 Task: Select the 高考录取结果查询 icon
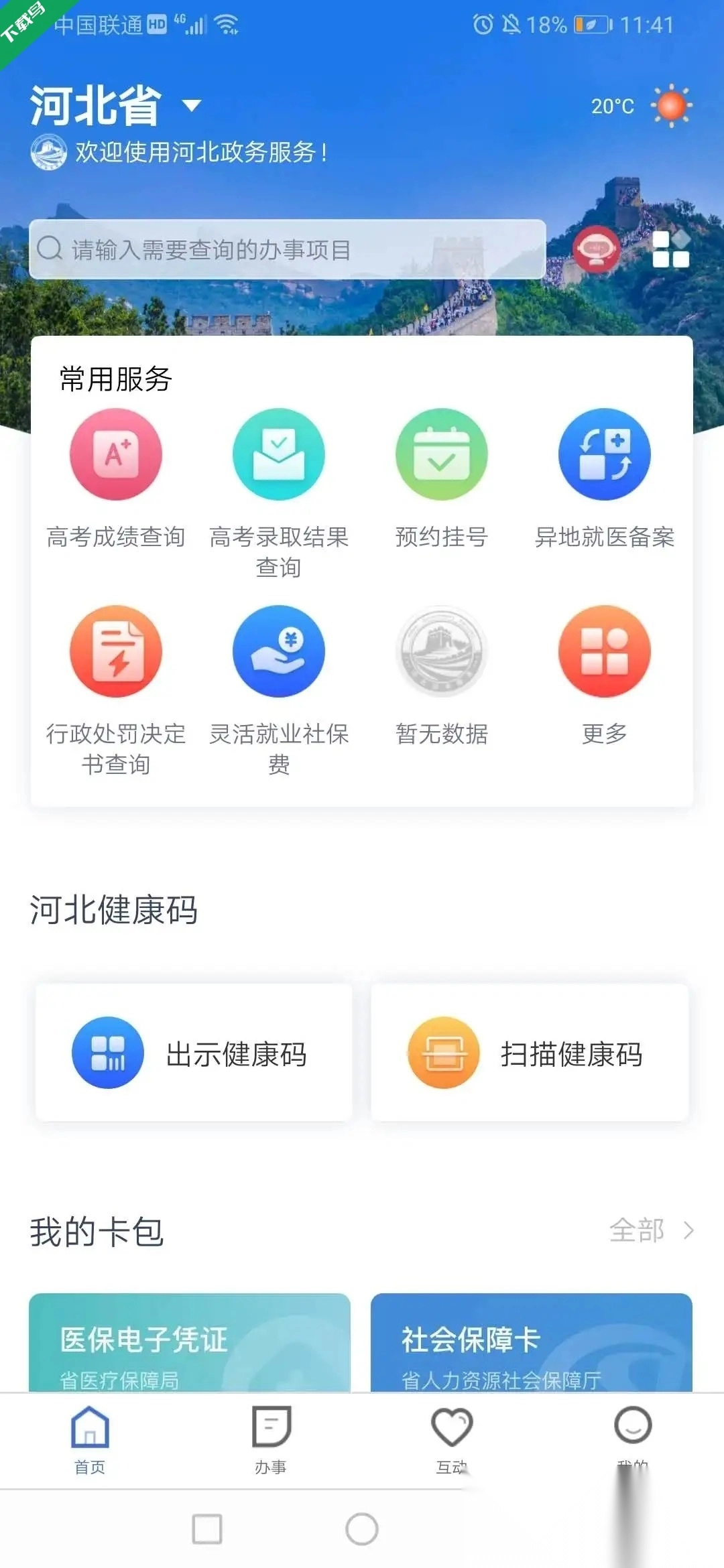click(x=278, y=454)
